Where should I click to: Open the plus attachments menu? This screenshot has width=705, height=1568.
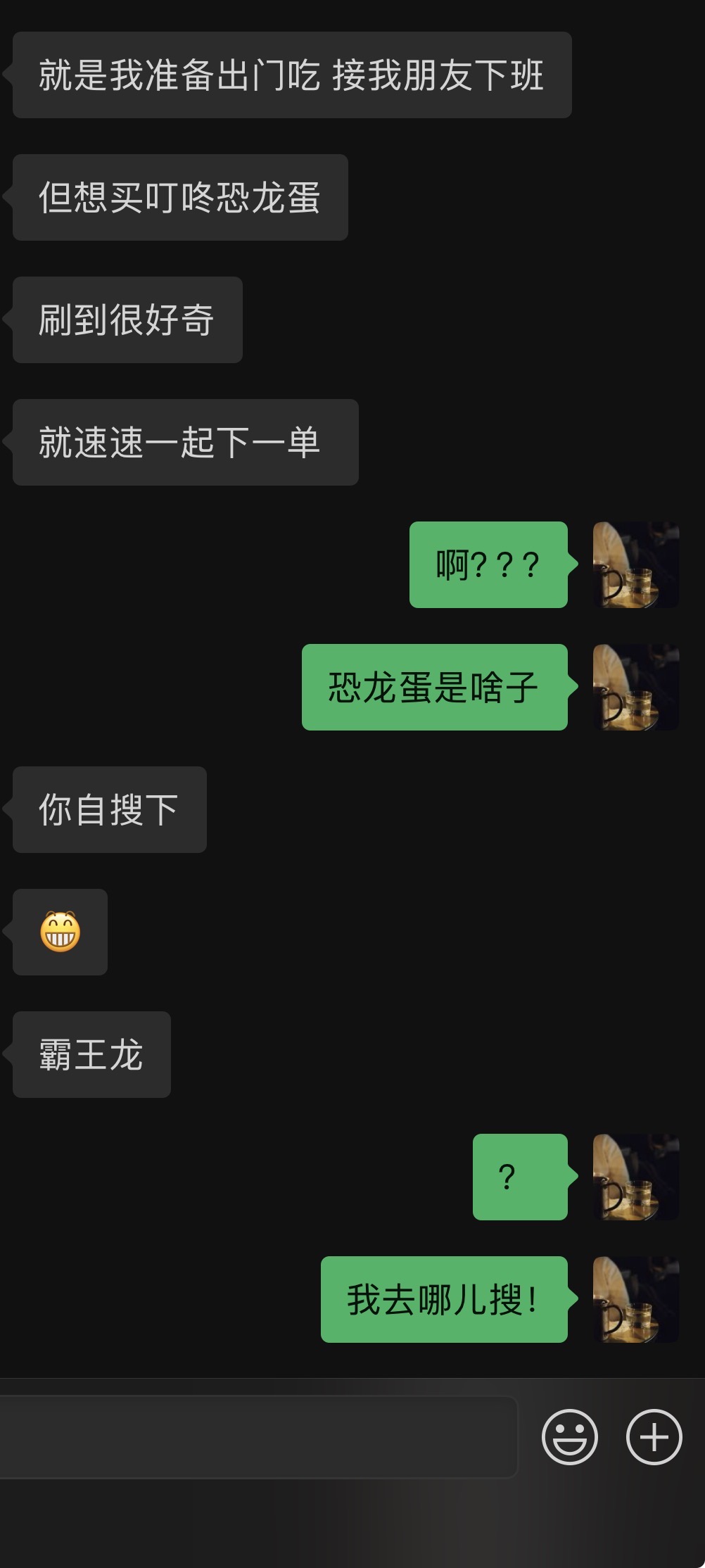(654, 1436)
